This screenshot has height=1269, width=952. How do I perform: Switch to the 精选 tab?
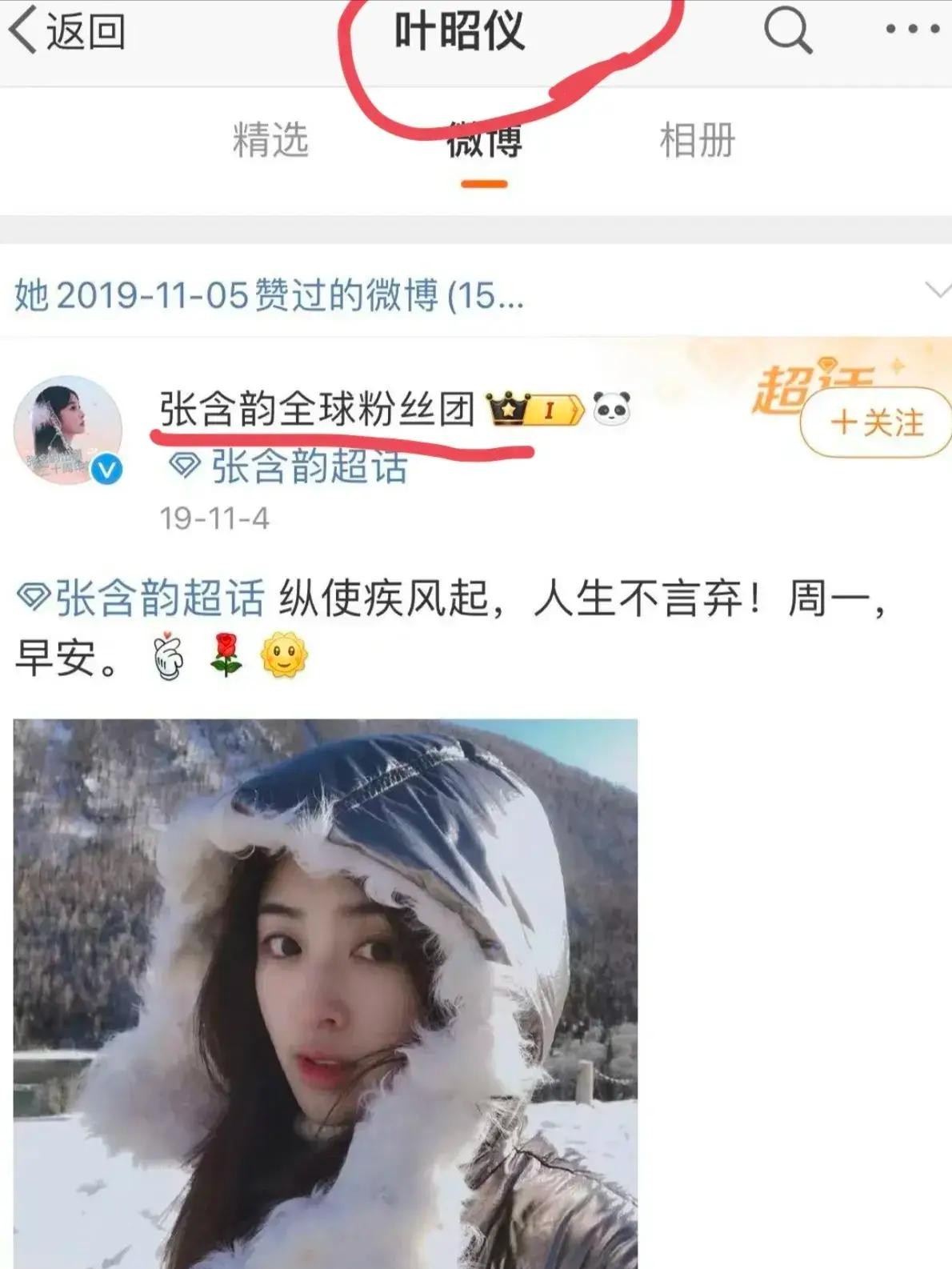click(x=270, y=140)
